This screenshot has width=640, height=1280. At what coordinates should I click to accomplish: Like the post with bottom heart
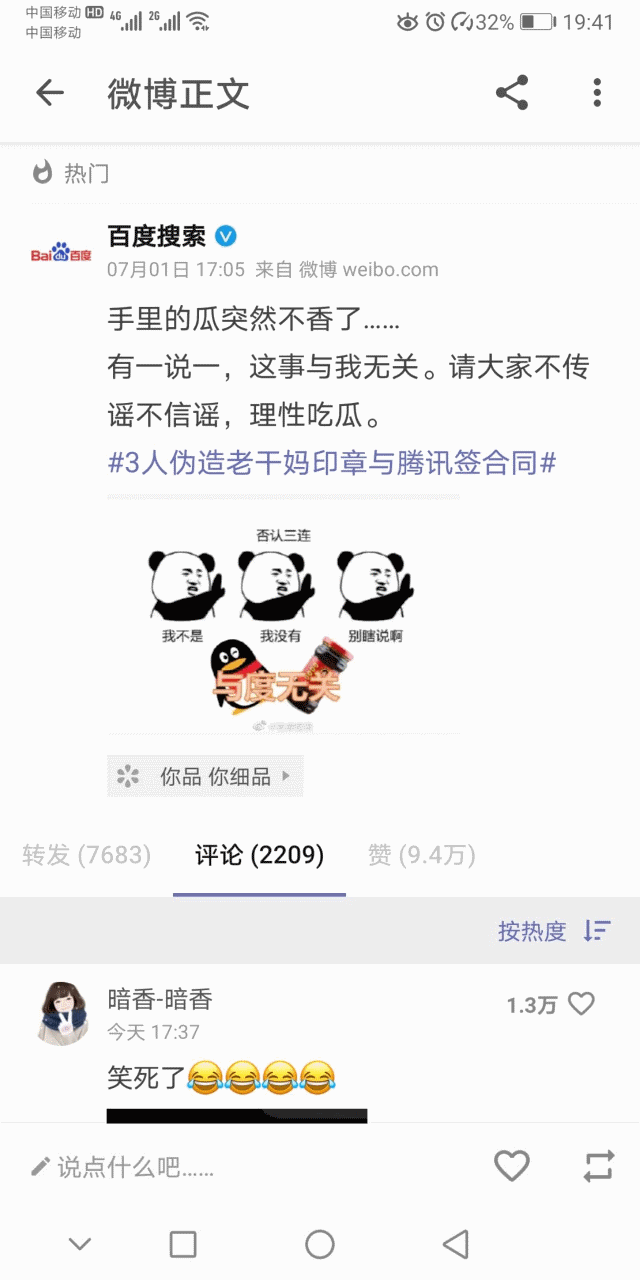(x=512, y=1166)
